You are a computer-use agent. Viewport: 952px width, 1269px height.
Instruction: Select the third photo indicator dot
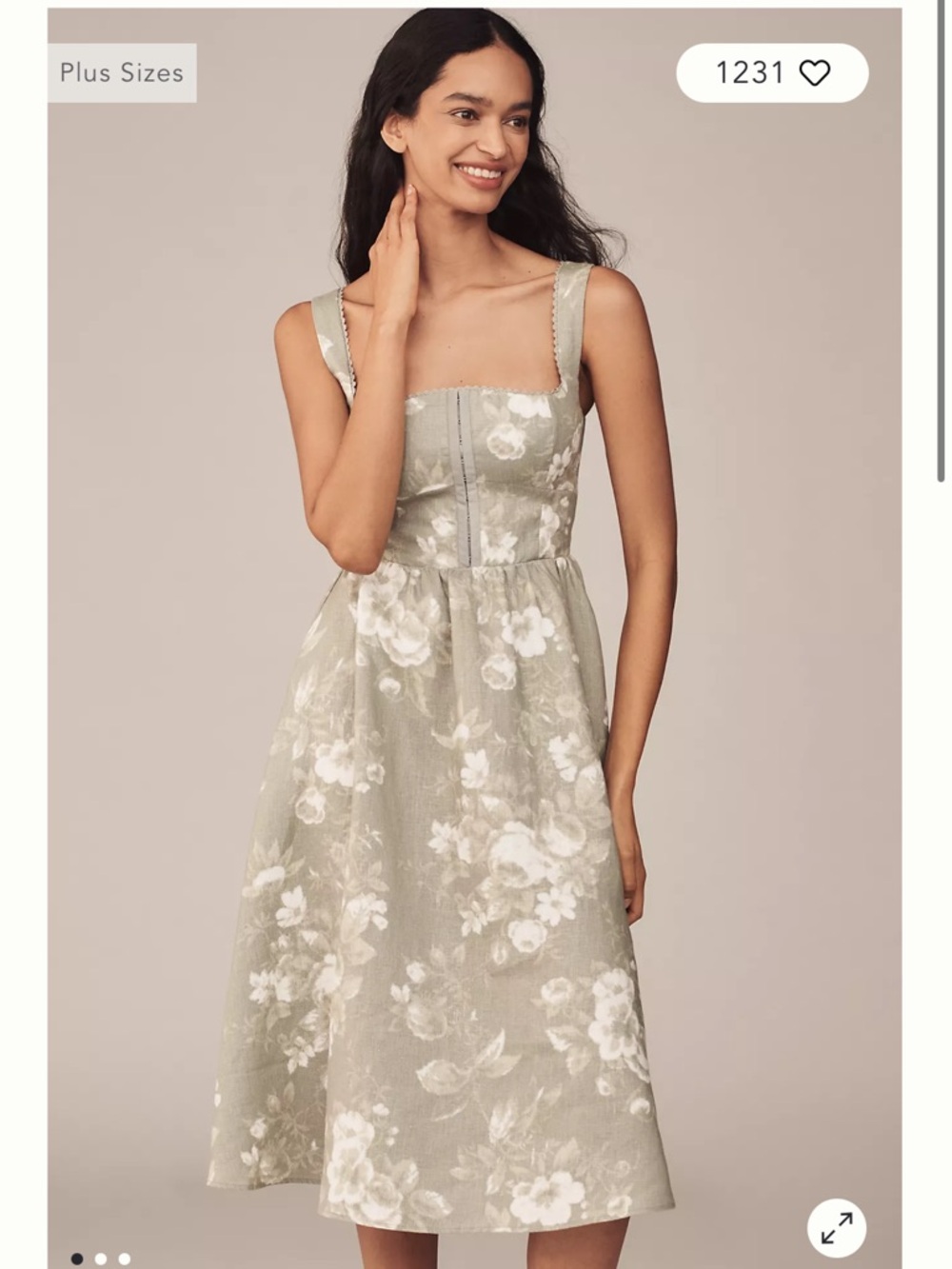[124, 1259]
